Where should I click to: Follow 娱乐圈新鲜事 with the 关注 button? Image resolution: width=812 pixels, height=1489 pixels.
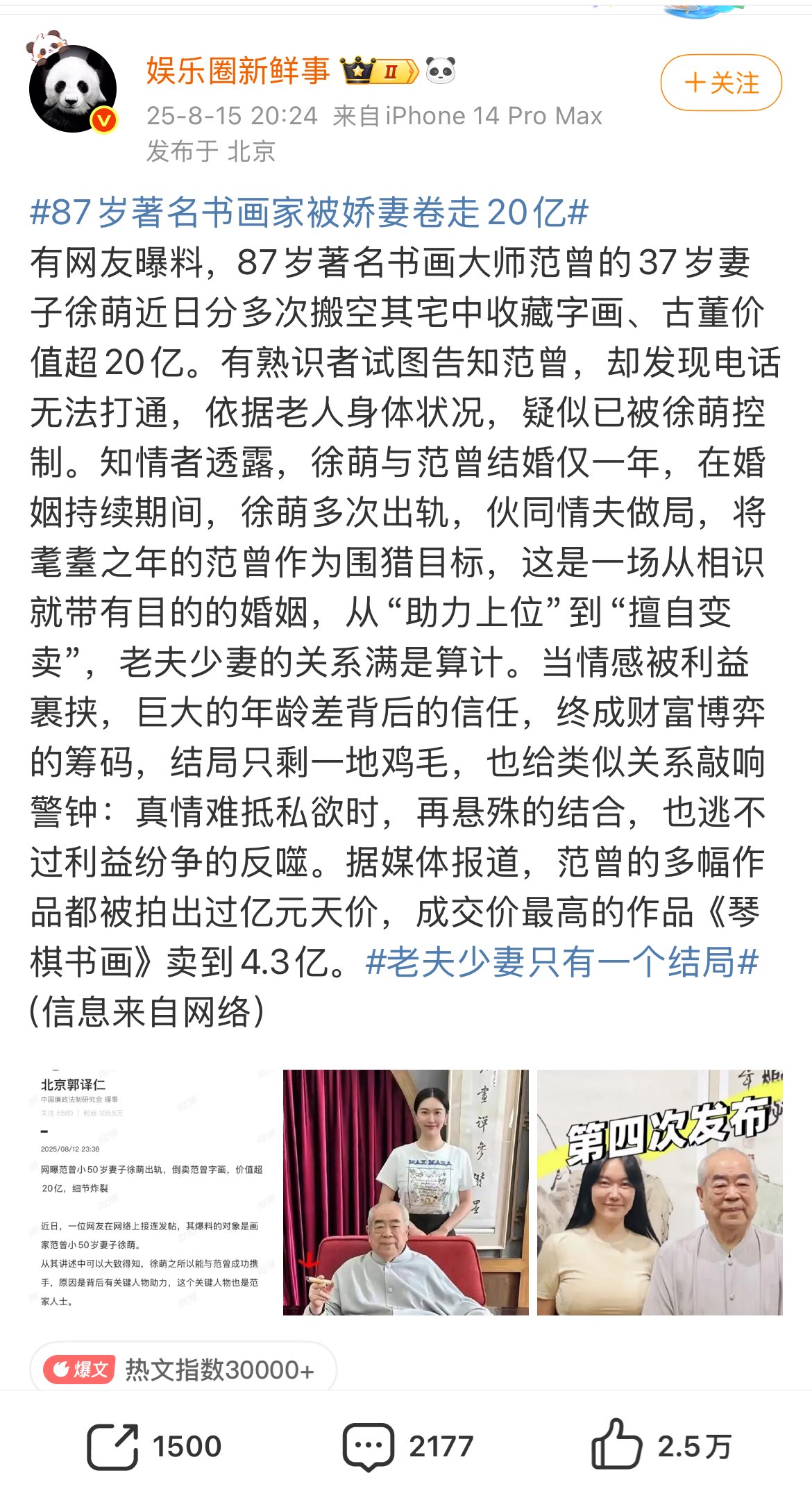point(721,83)
